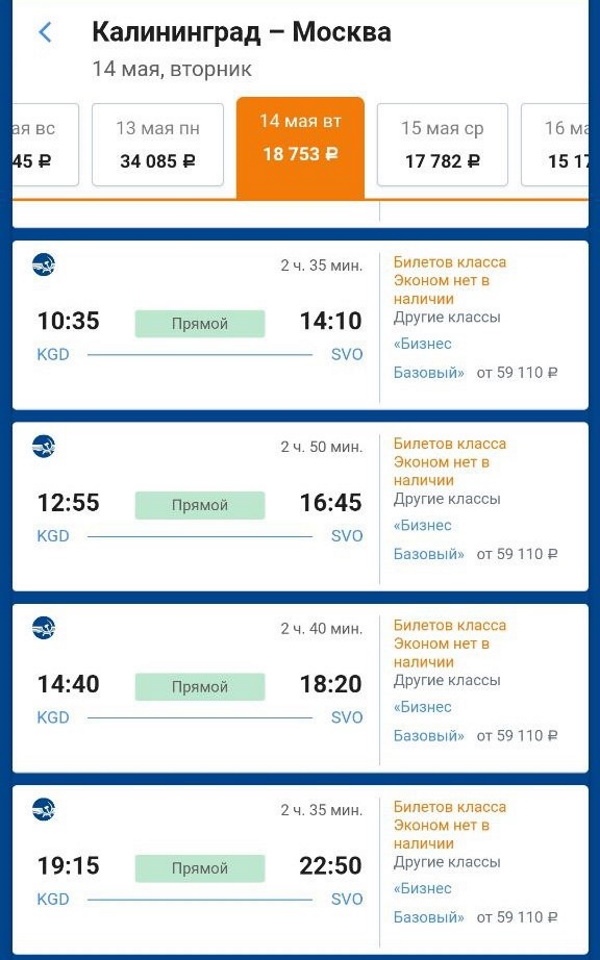Select the 13 мая пн date
Viewport: 600px width, 960px height.
point(157,144)
